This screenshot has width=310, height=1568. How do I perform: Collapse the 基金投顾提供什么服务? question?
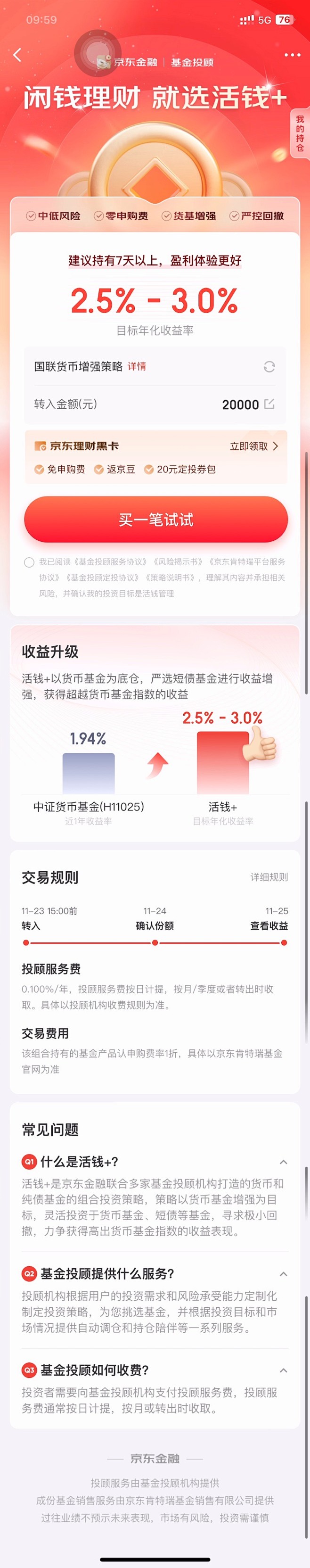pyautogui.click(x=283, y=1273)
